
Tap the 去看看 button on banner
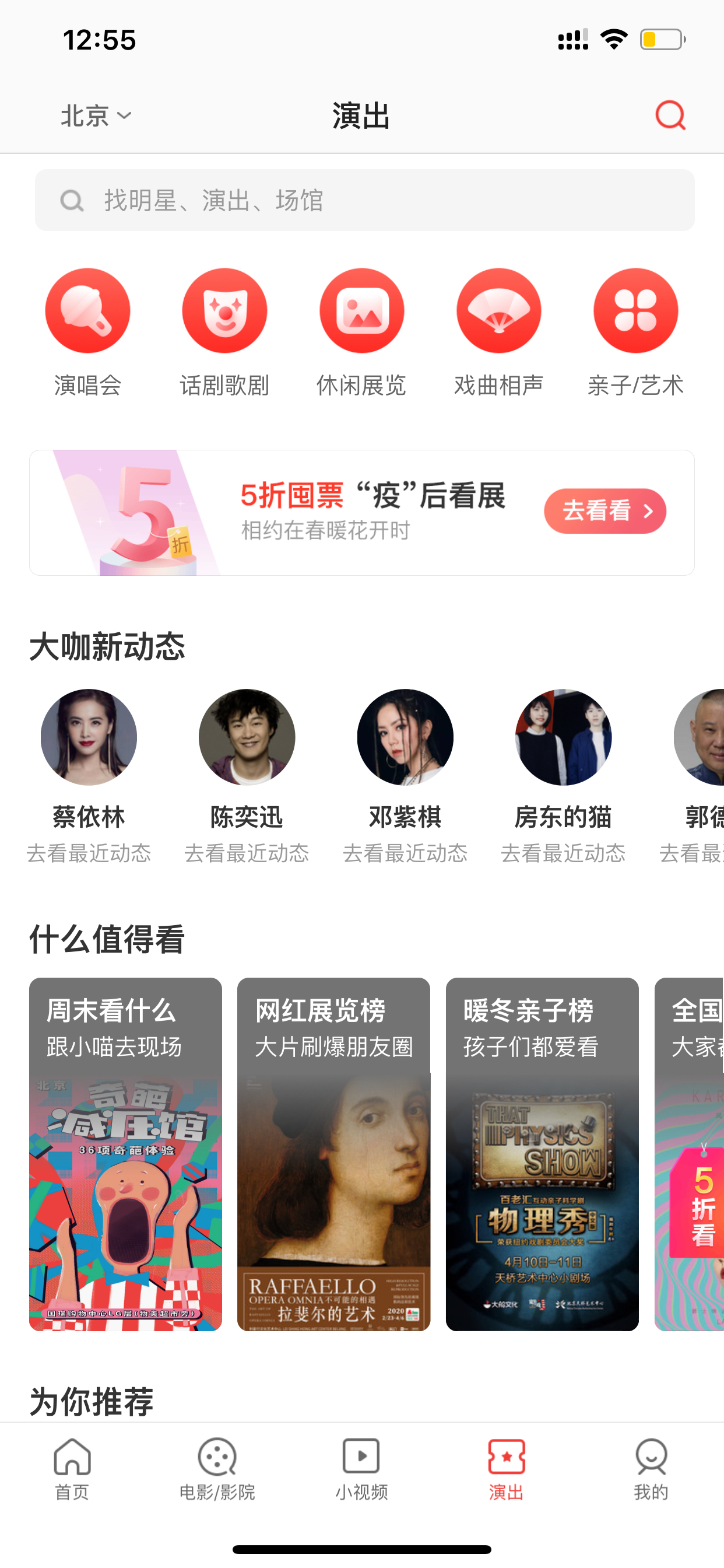[604, 510]
